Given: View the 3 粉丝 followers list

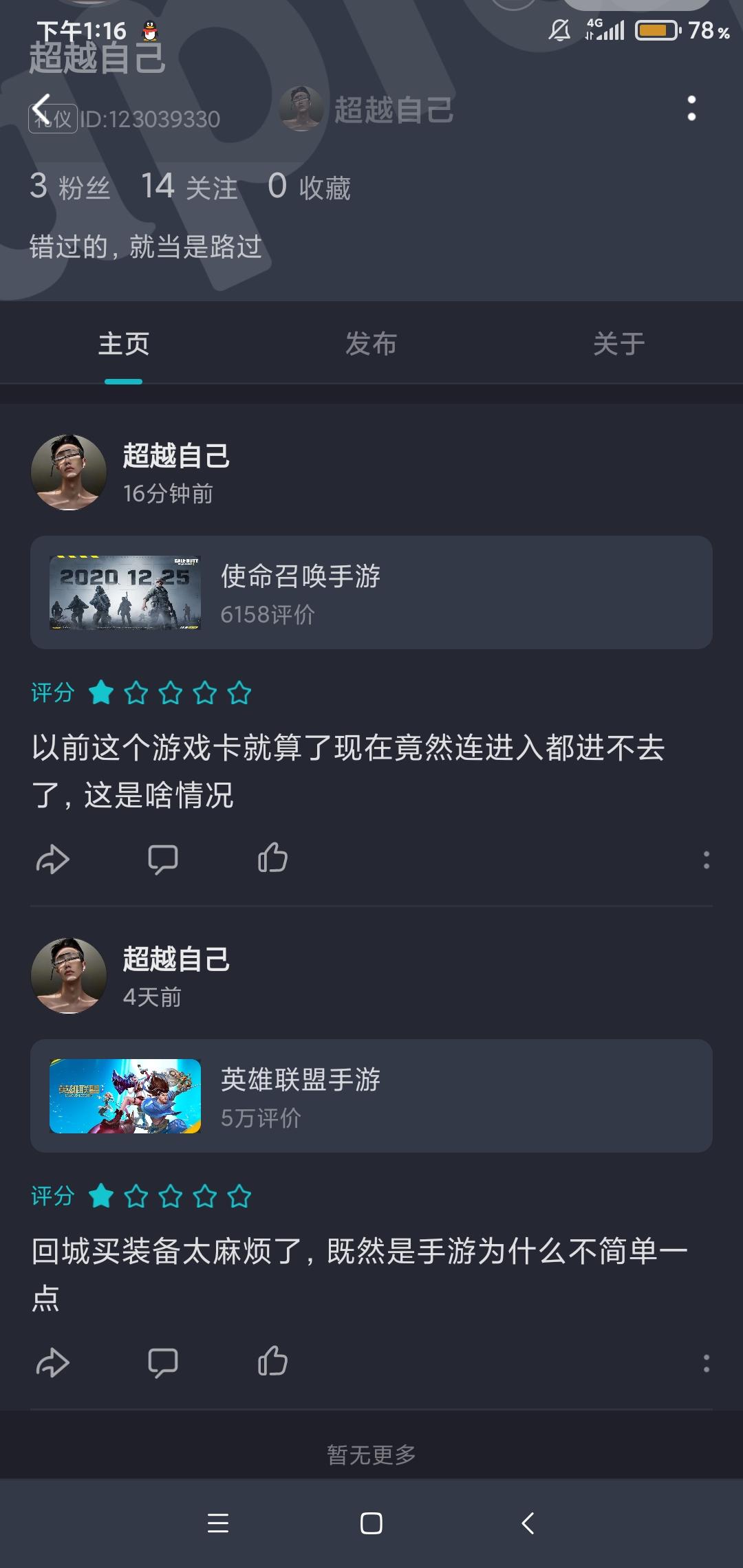Looking at the screenshot, I should [x=69, y=187].
